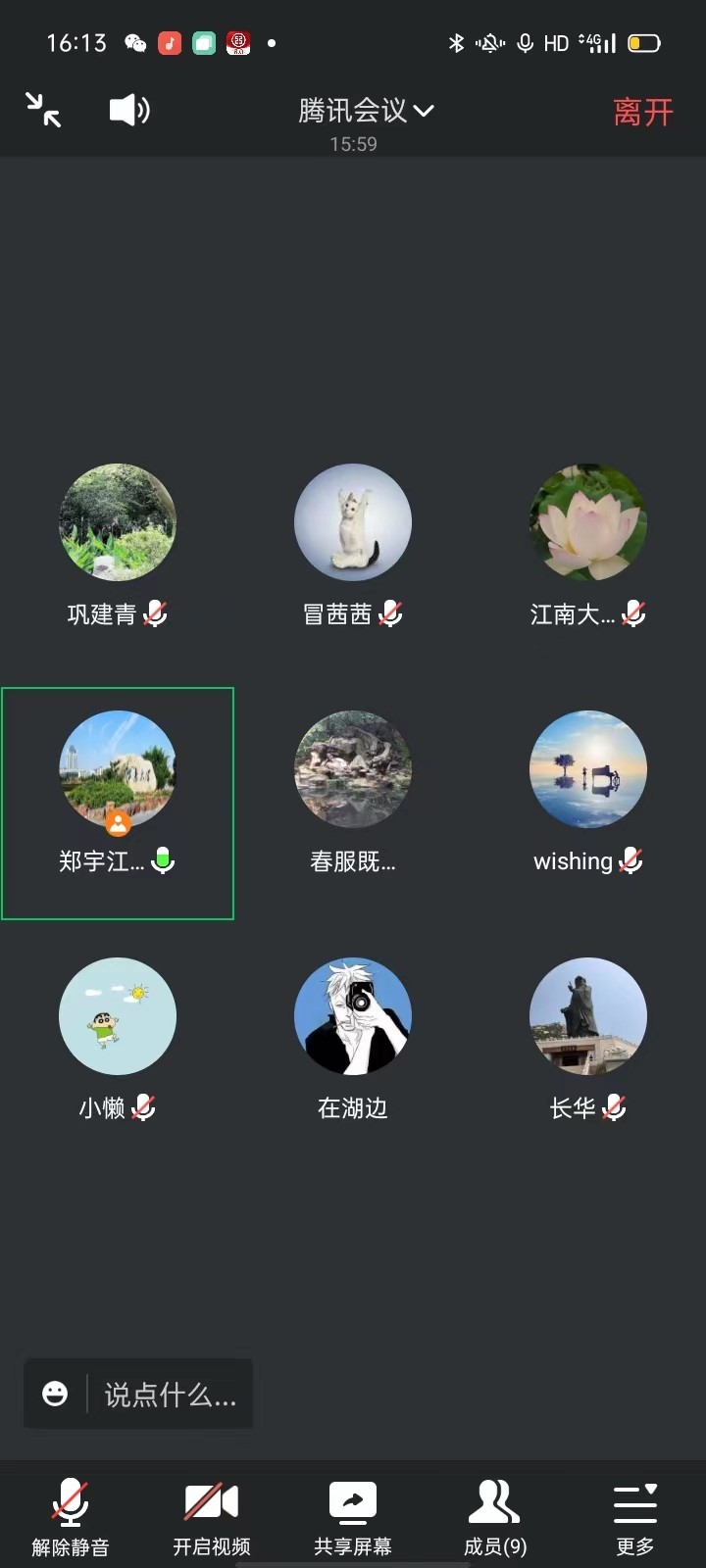
Task: Open the 成员(9) members list
Action: [495, 1515]
